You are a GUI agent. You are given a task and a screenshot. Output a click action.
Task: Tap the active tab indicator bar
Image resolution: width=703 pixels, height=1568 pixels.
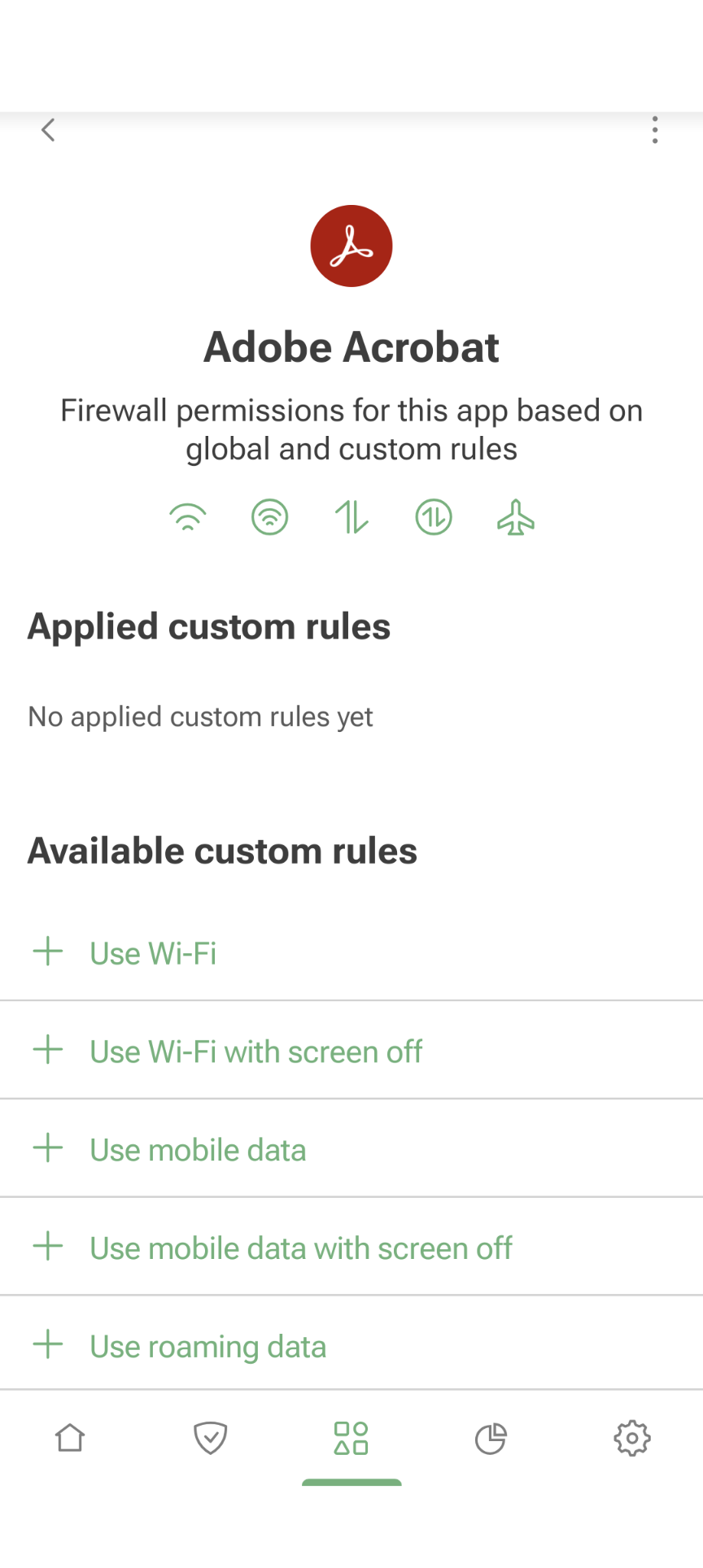(351, 1482)
